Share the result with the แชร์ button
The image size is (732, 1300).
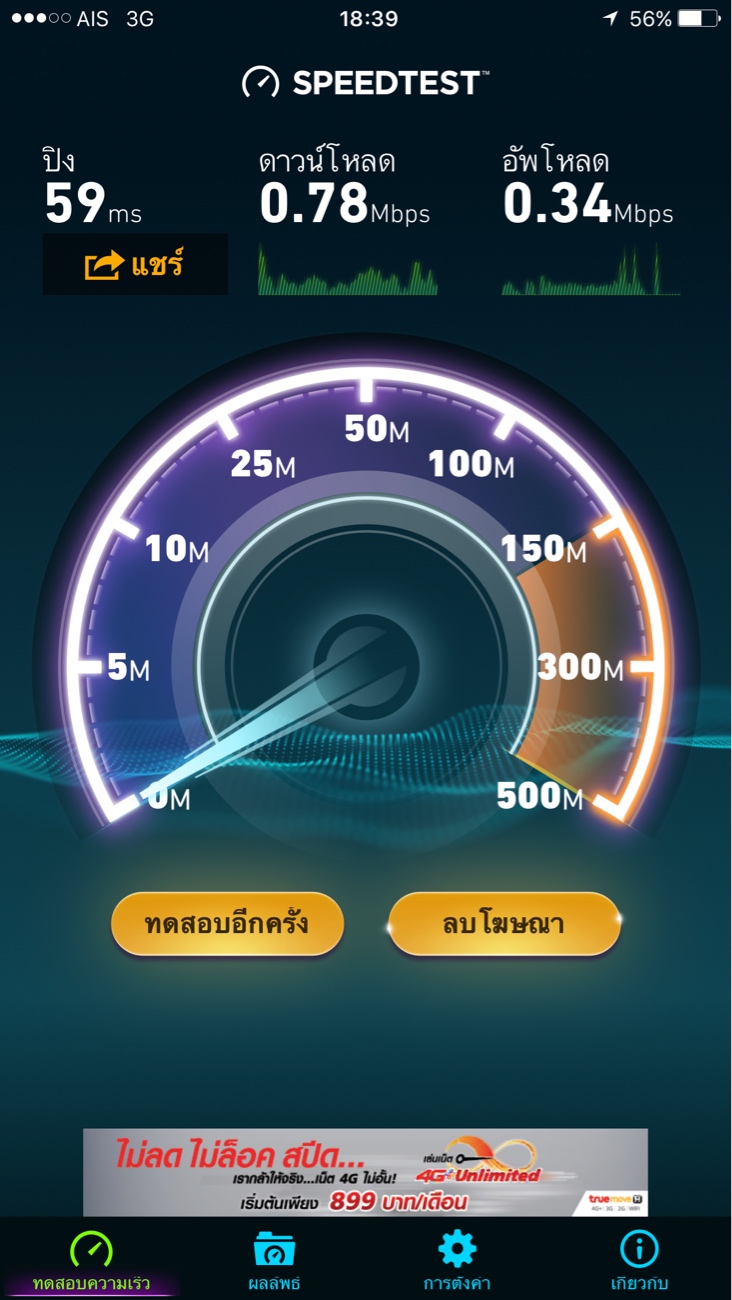coord(135,265)
